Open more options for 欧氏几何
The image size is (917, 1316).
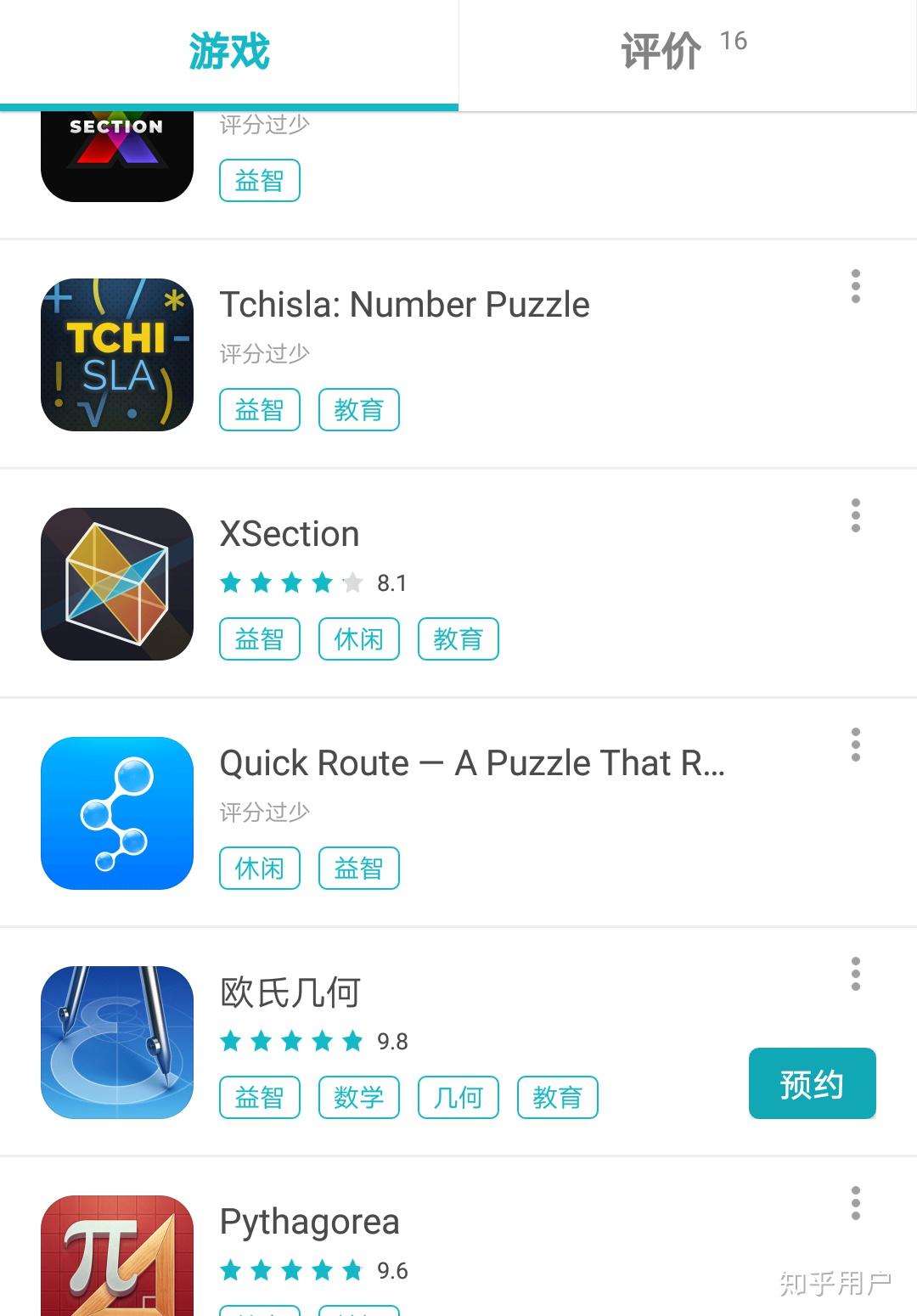click(x=855, y=975)
